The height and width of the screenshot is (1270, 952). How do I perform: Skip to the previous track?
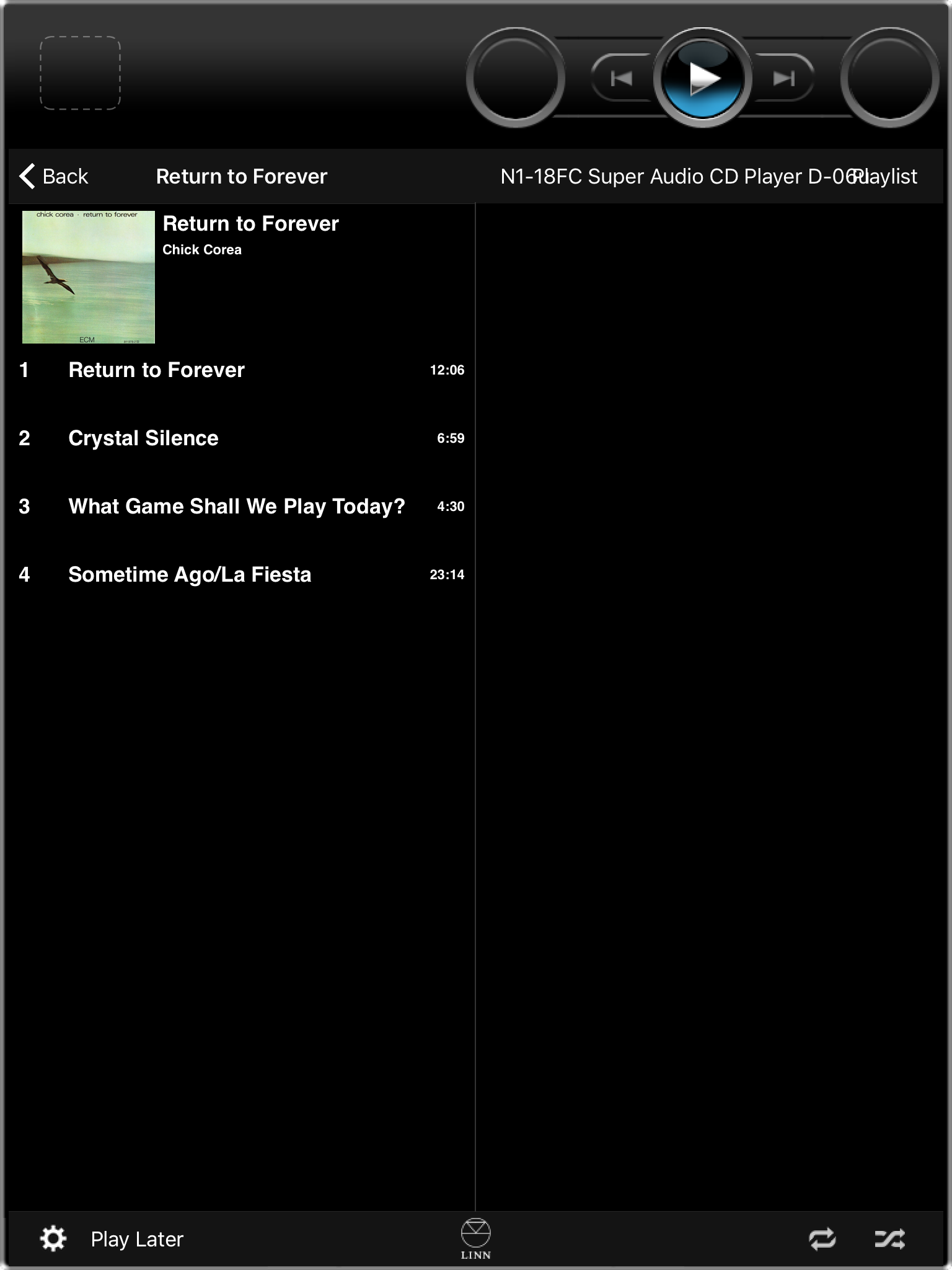coord(621,79)
